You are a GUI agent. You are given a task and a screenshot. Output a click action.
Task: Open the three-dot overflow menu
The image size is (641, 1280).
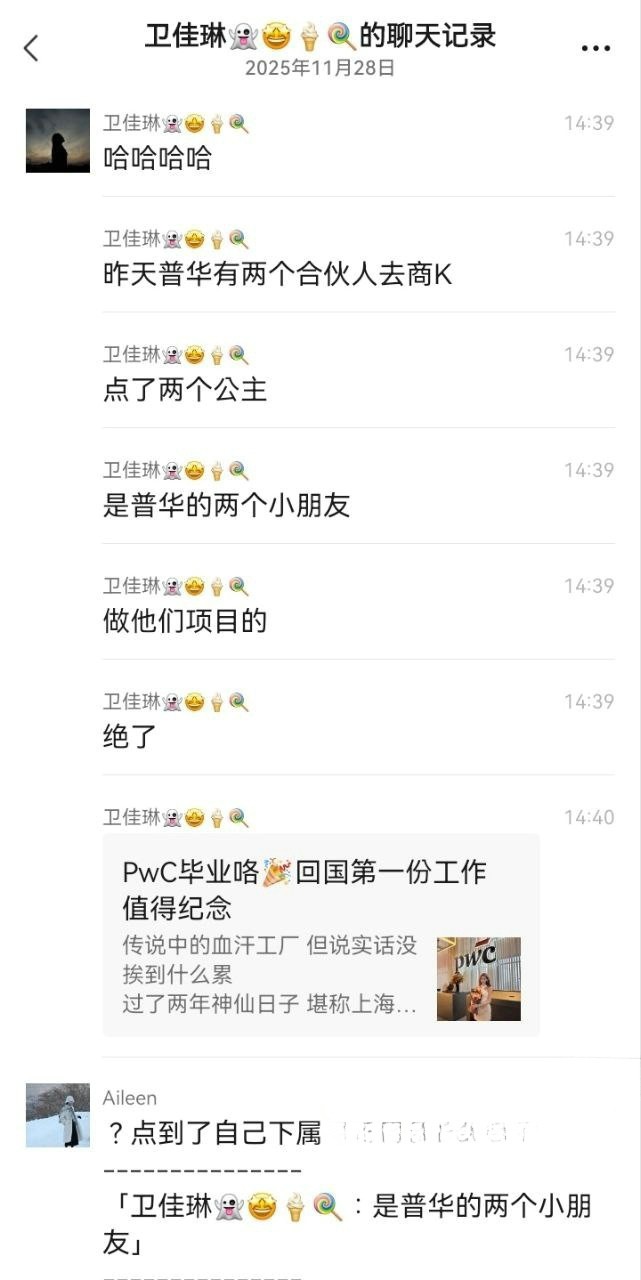tap(595, 48)
